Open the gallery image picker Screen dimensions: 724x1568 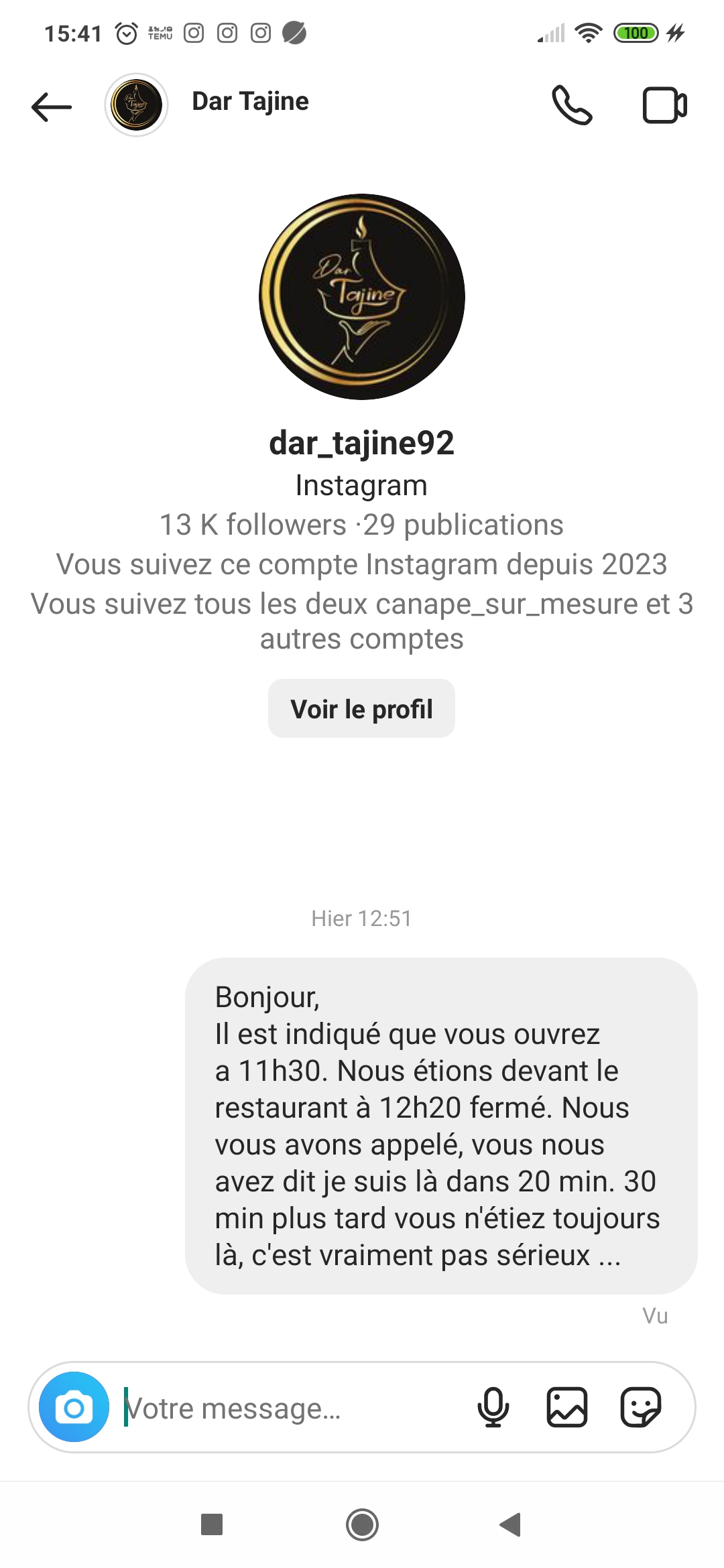(x=567, y=1407)
